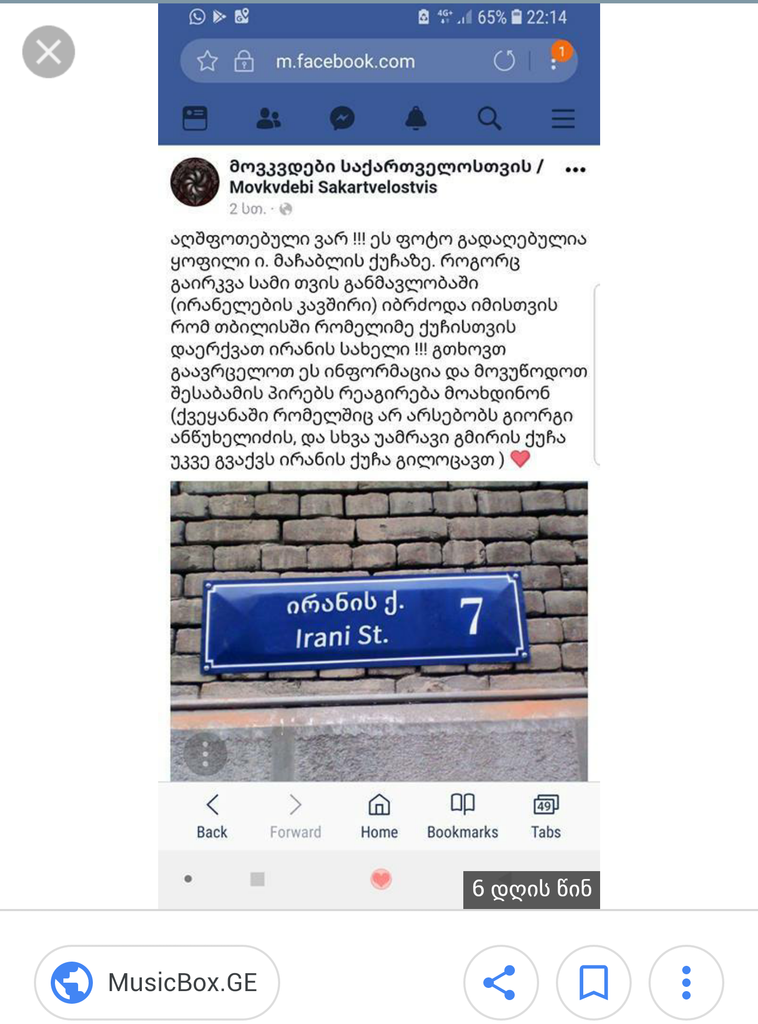Open the friend requests icon
758x1024 pixels.
pyautogui.click(x=268, y=117)
